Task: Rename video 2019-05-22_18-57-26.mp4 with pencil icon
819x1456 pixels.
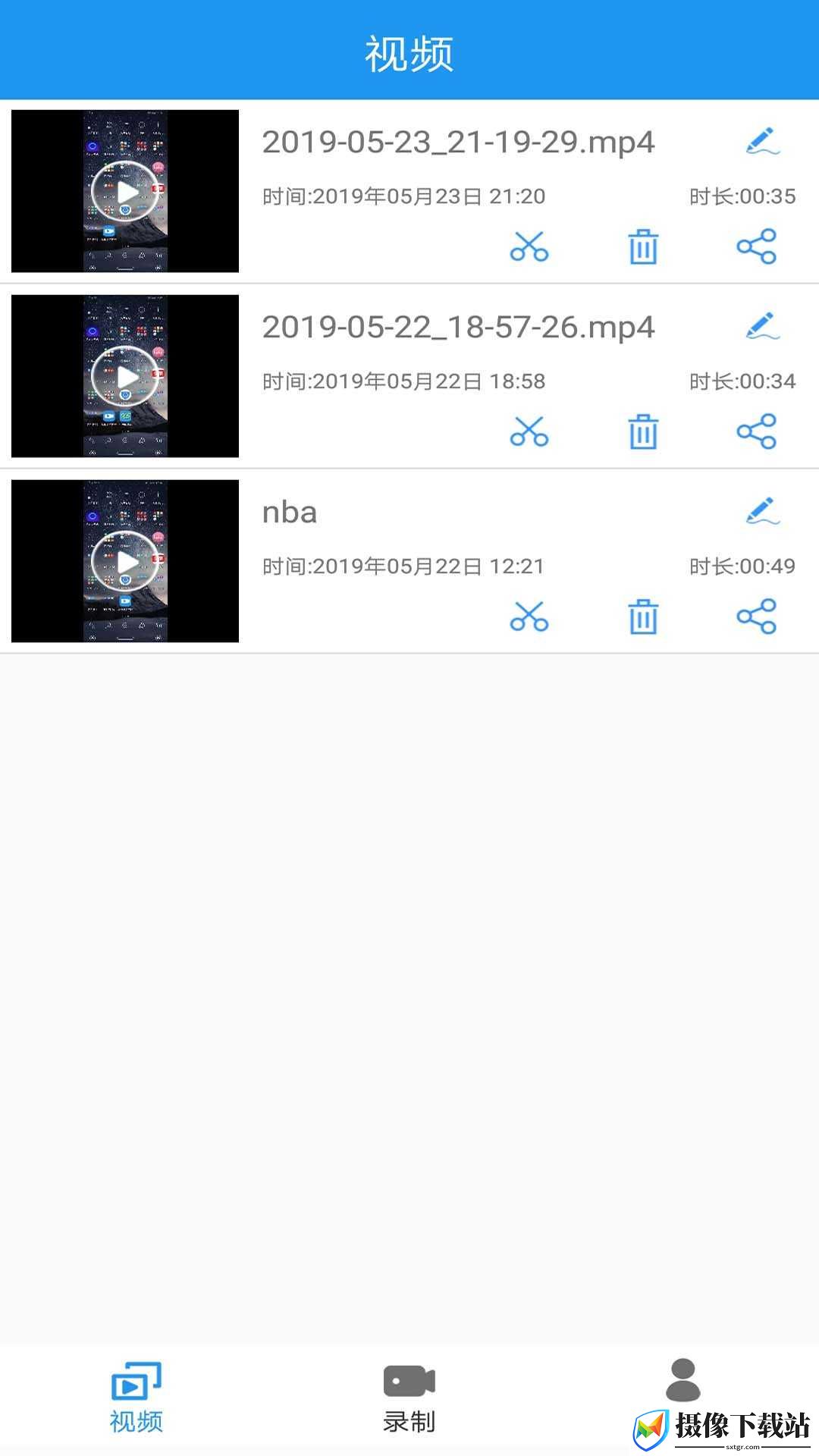Action: [x=763, y=326]
